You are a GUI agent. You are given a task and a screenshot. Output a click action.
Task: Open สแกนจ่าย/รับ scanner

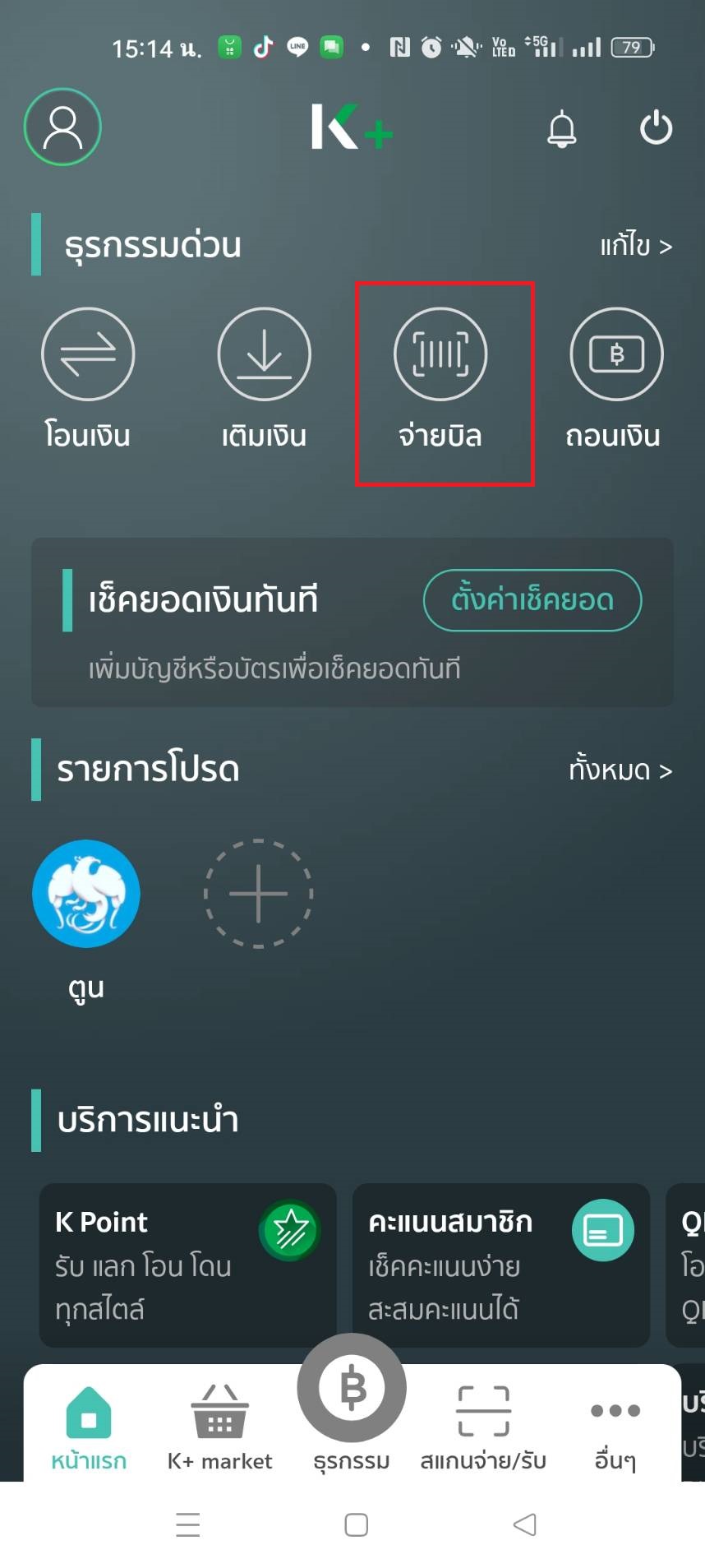pyautogui.click(x=483, y=1428)
